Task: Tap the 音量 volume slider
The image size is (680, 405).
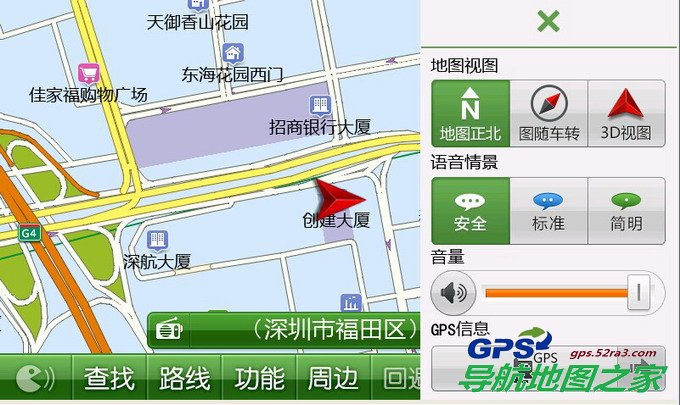Action: coord(560,292)
